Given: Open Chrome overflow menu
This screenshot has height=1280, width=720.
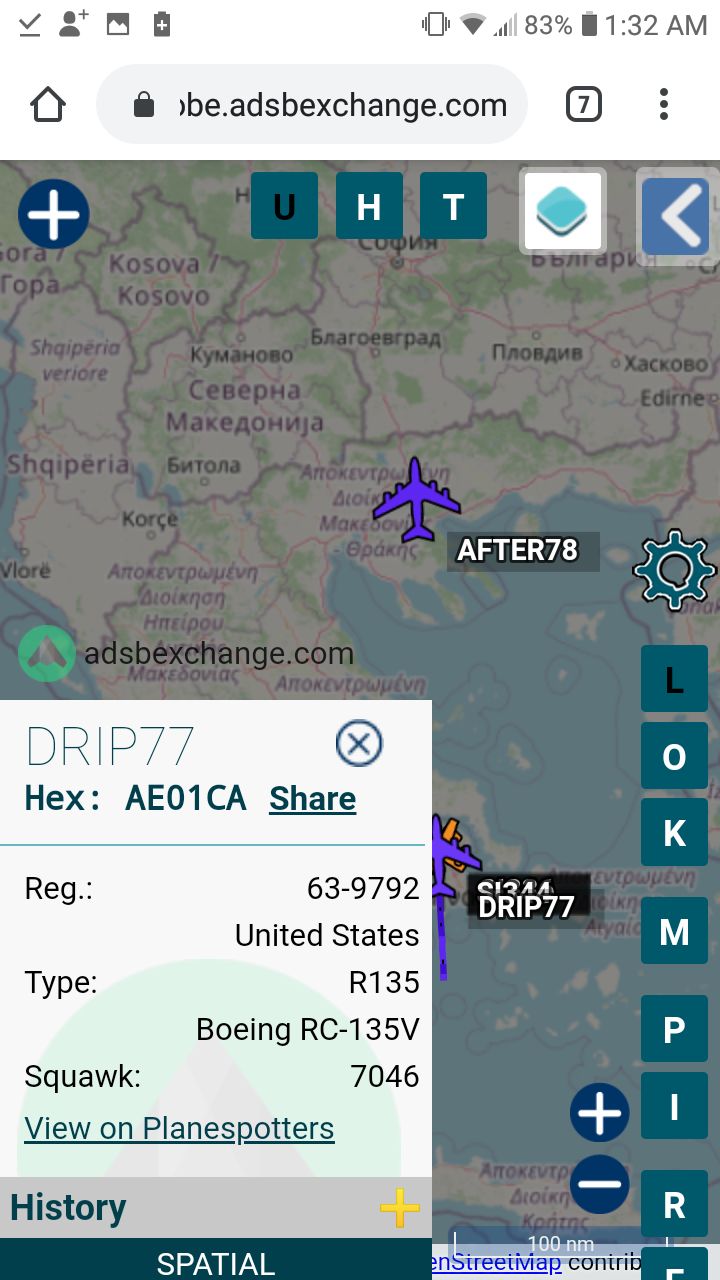Looking at the screenshot, I should pos(664,104).
